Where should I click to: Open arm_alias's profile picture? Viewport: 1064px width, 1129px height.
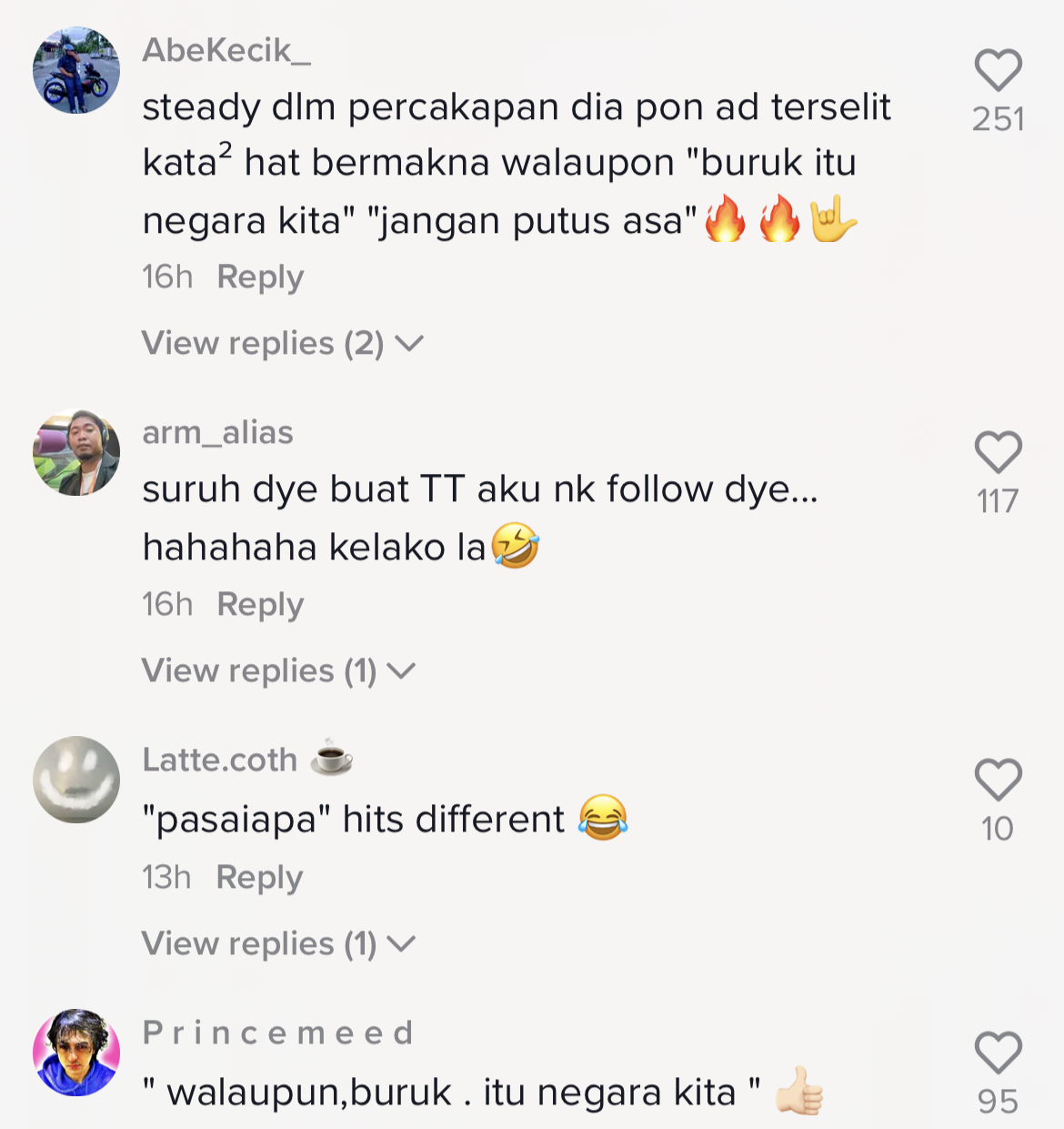pos(76,452)
